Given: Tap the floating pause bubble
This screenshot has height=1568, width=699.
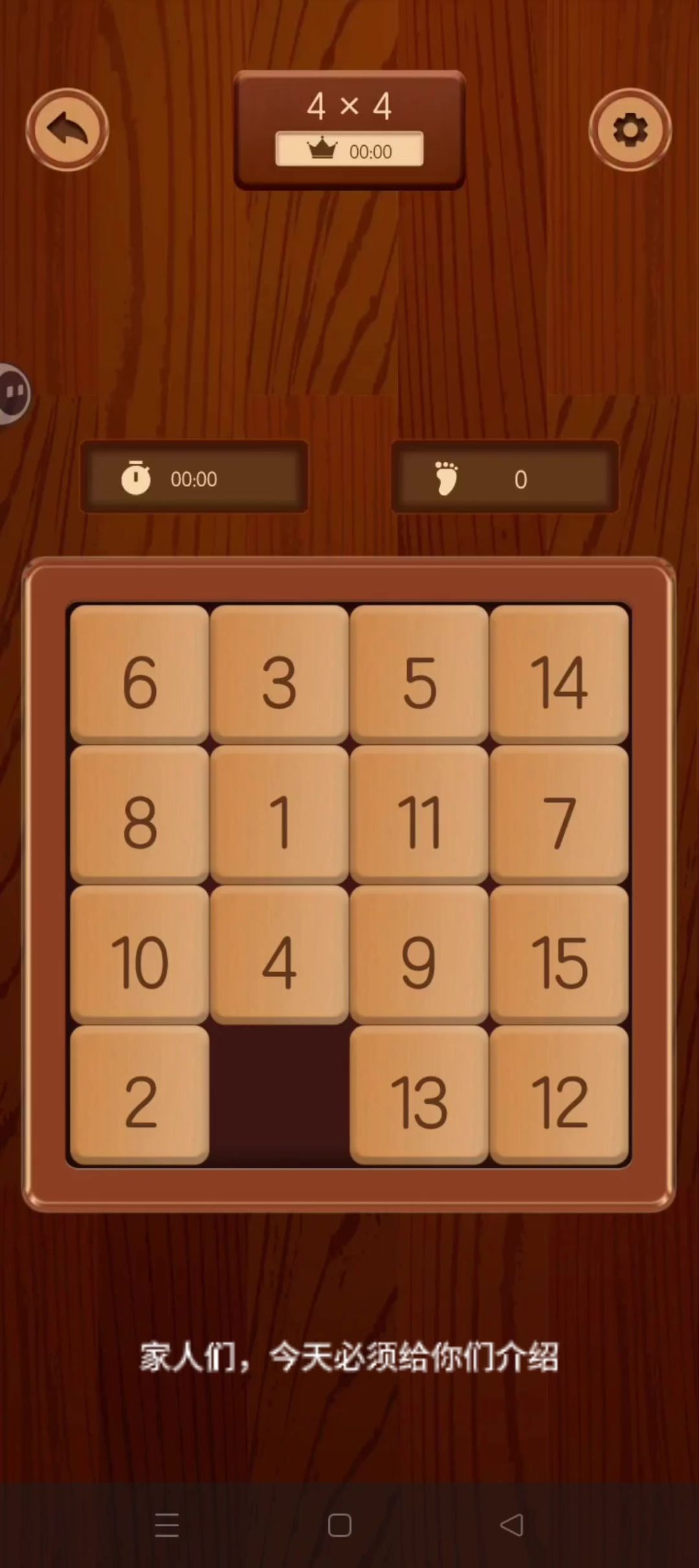Looking at the screenshot, I should tap(14, 393).
